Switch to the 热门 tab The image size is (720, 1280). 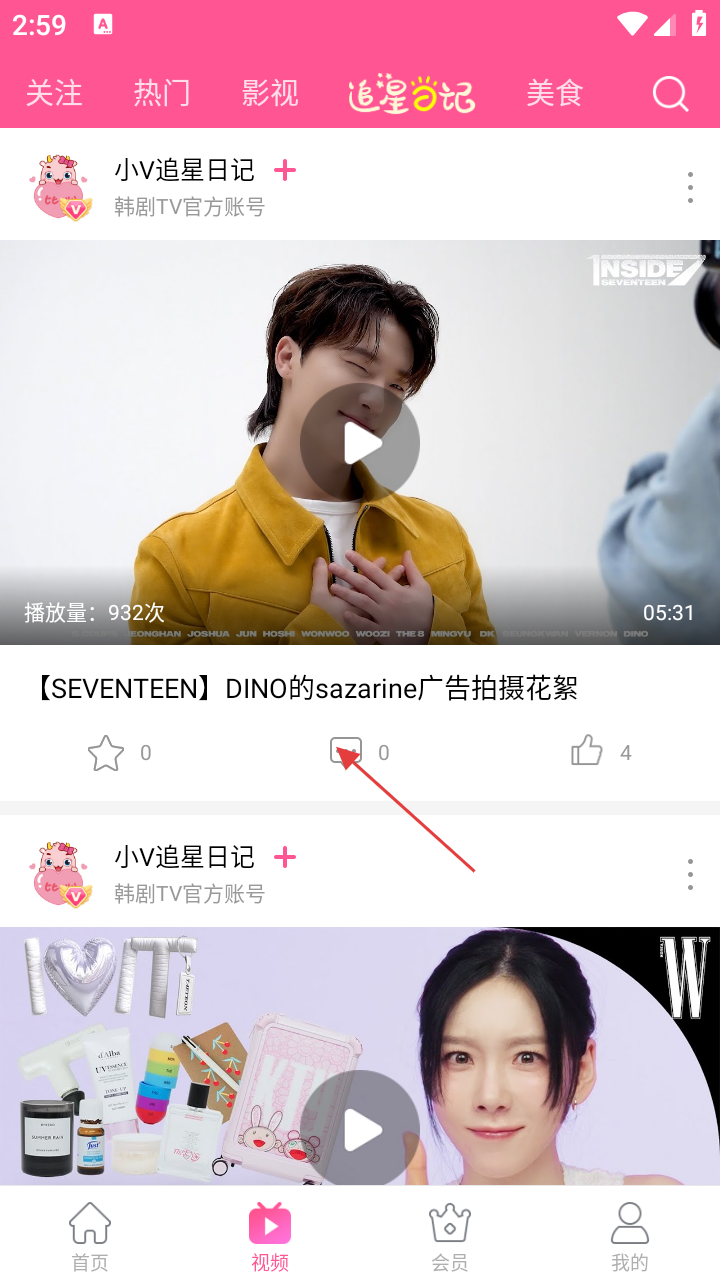pyautogui.click(x=162, y=94)
